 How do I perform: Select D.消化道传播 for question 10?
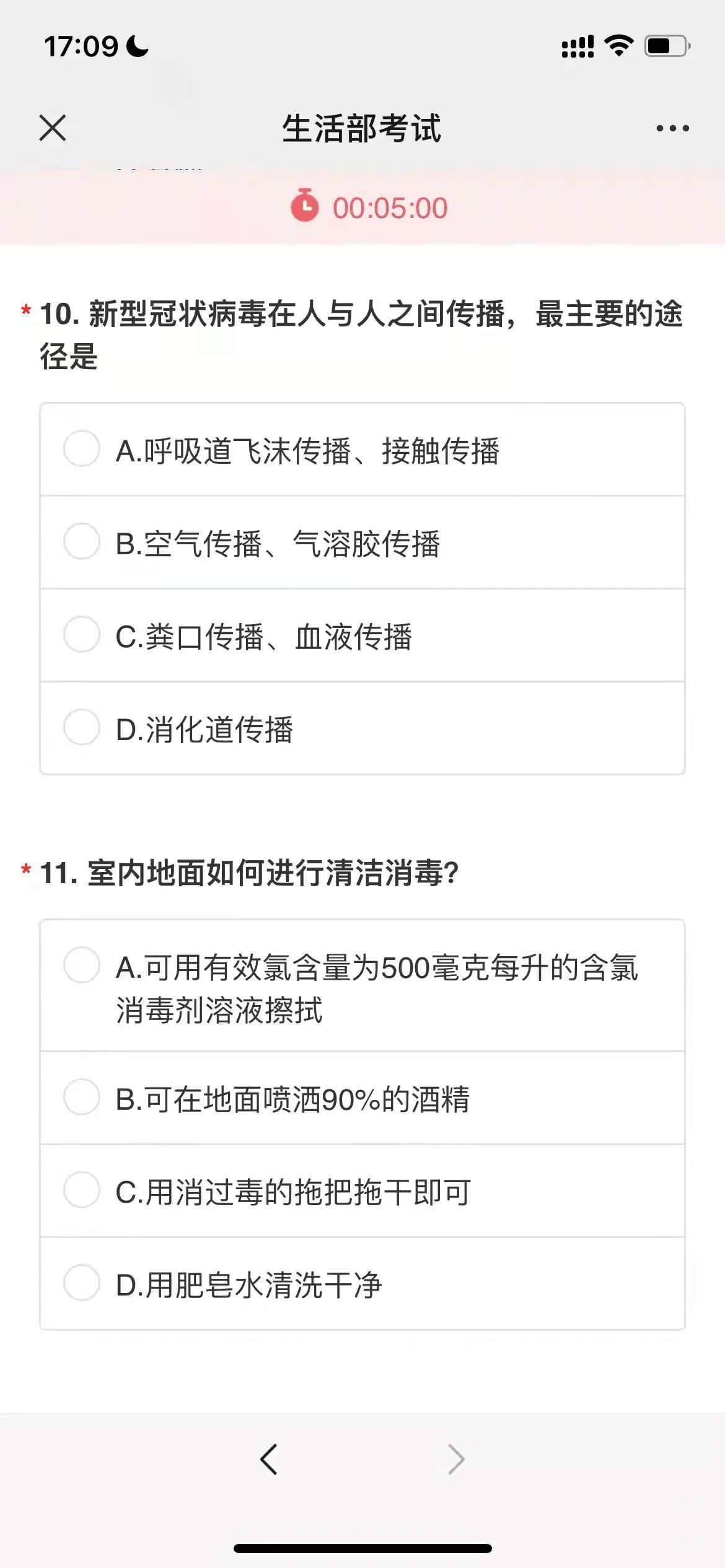(82, 727)
